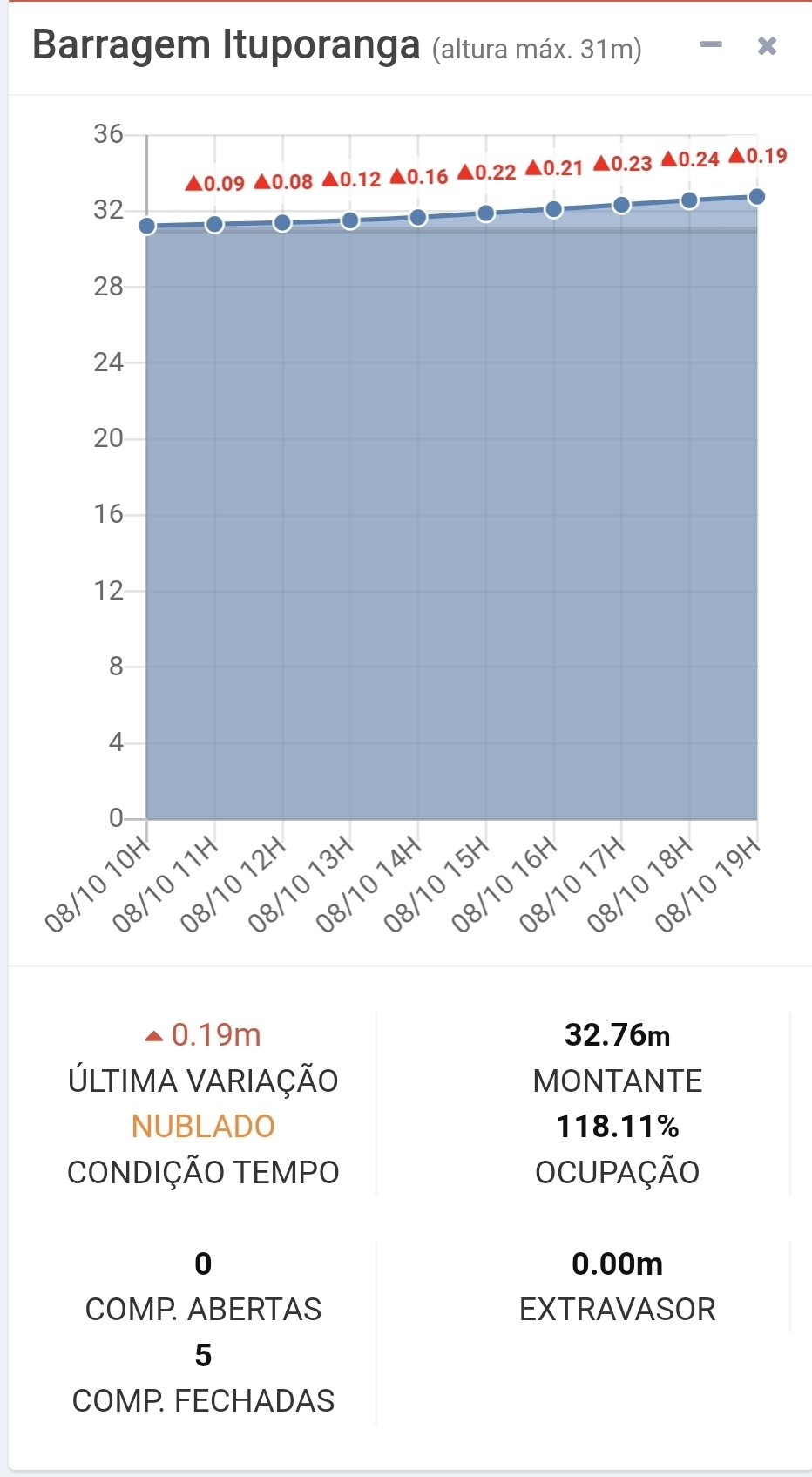Minimize the Barragem Ituporanga panel
Viewport: 812px width, 1477px height.
(712, 45)
